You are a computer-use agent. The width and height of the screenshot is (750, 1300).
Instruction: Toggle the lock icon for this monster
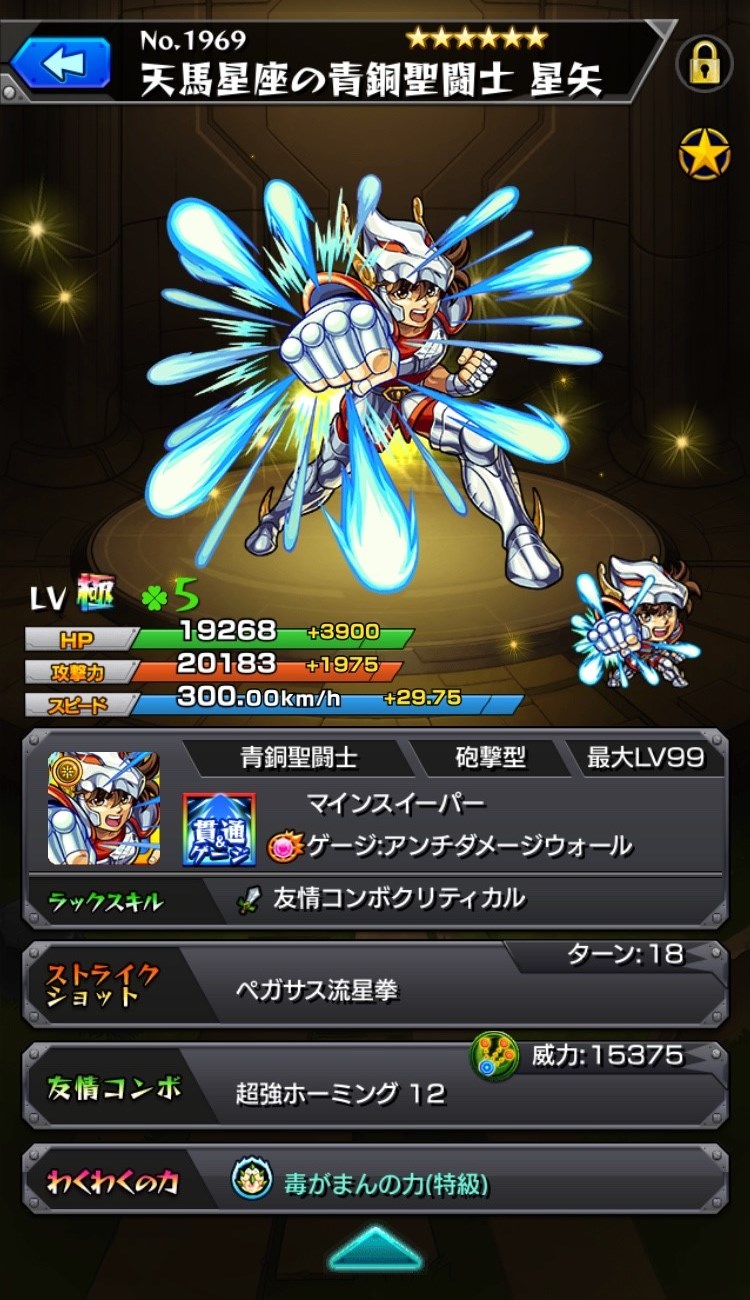[704, 62]
